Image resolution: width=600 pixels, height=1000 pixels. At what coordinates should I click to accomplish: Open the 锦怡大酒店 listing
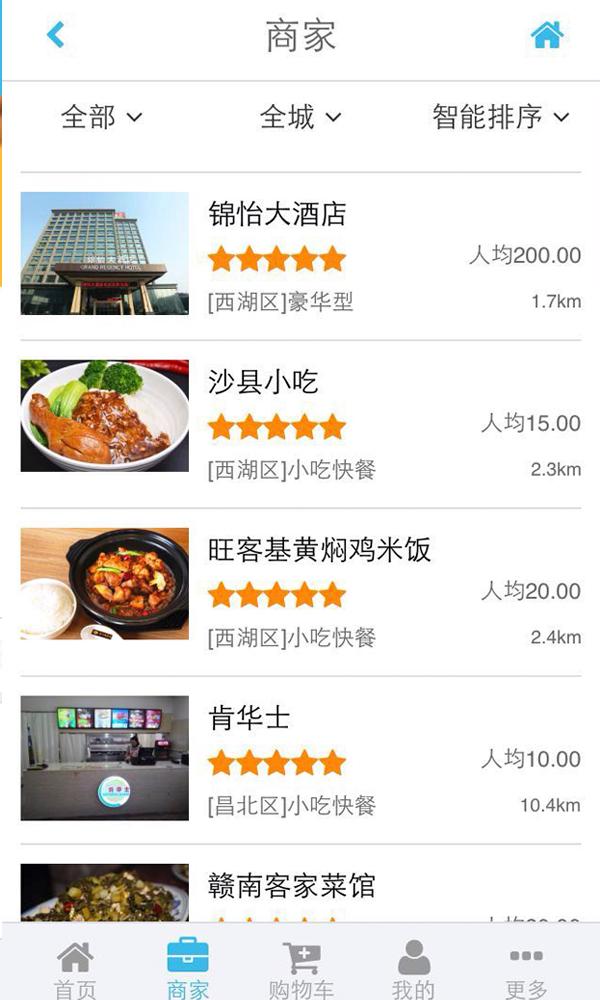point(300,254)
